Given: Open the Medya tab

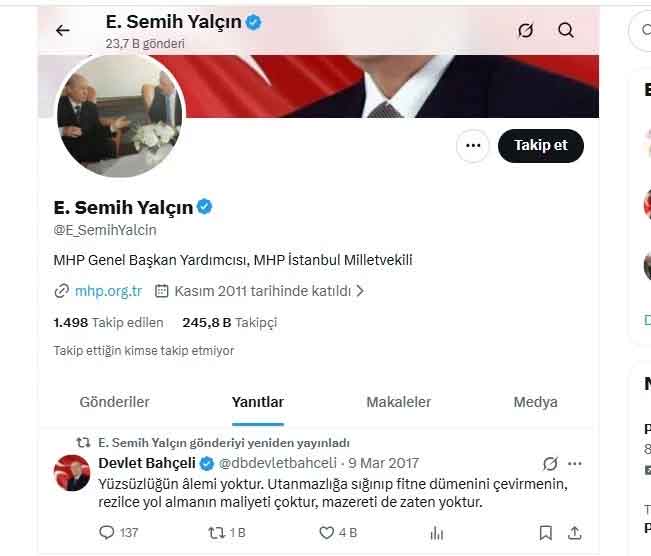Looking at the screenshot, I should [x=535, y=402].
